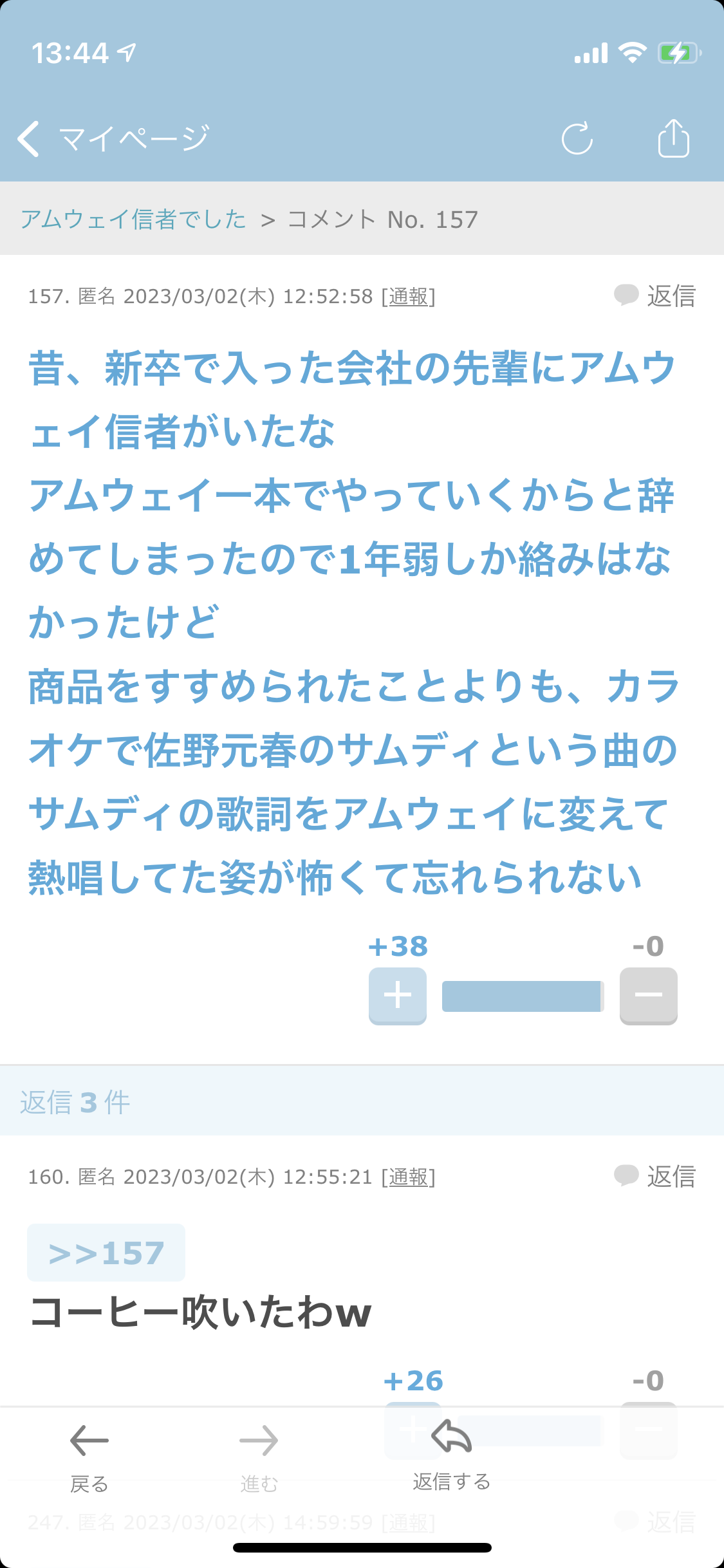724x1568 pixels.
Task: Reload the page with refresh icon
Action: (577, 138)
